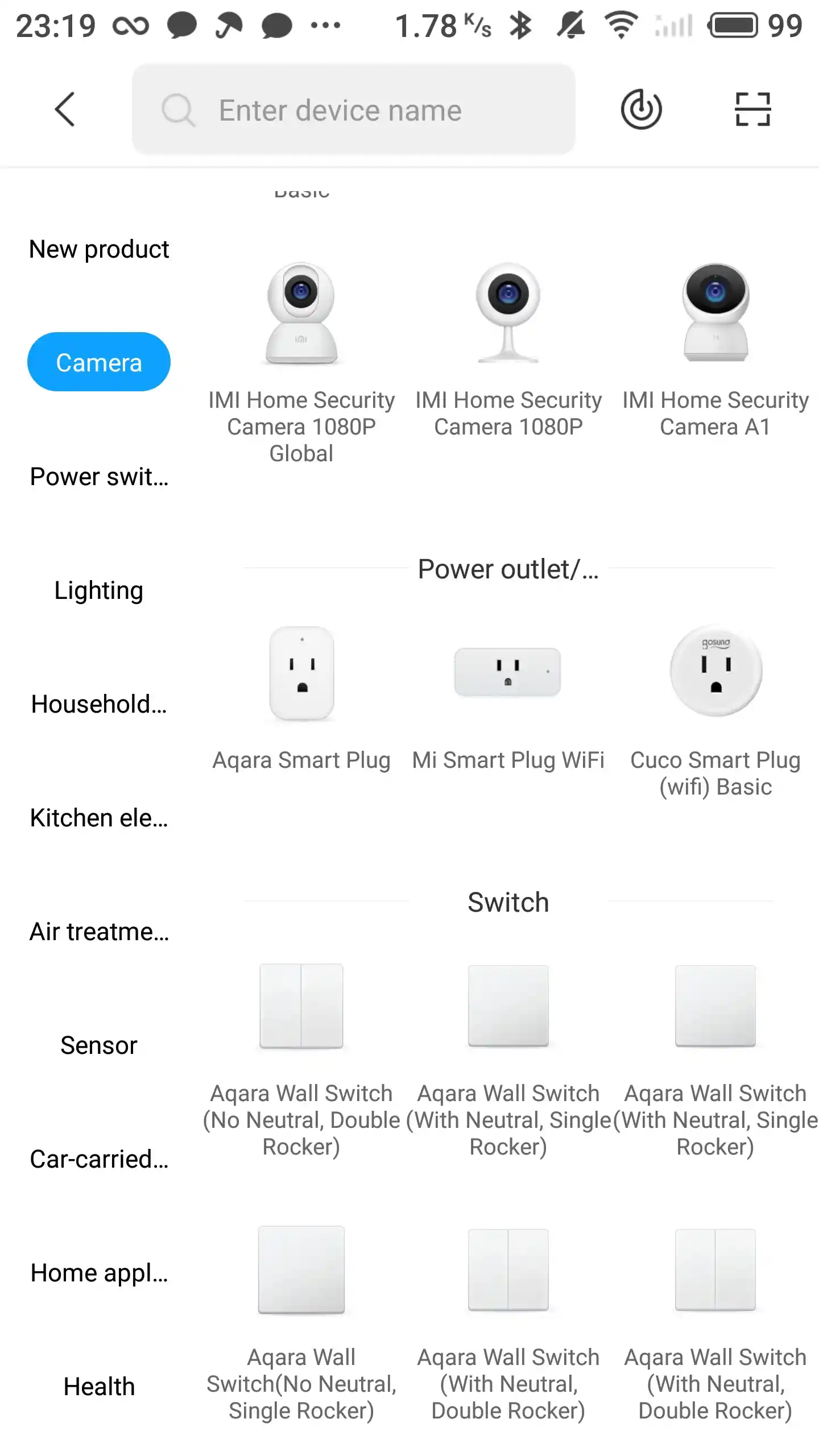Switch to the Health category
Image resolution: width=819 pixels, height=1456 pixels.
pos(99,1387)
